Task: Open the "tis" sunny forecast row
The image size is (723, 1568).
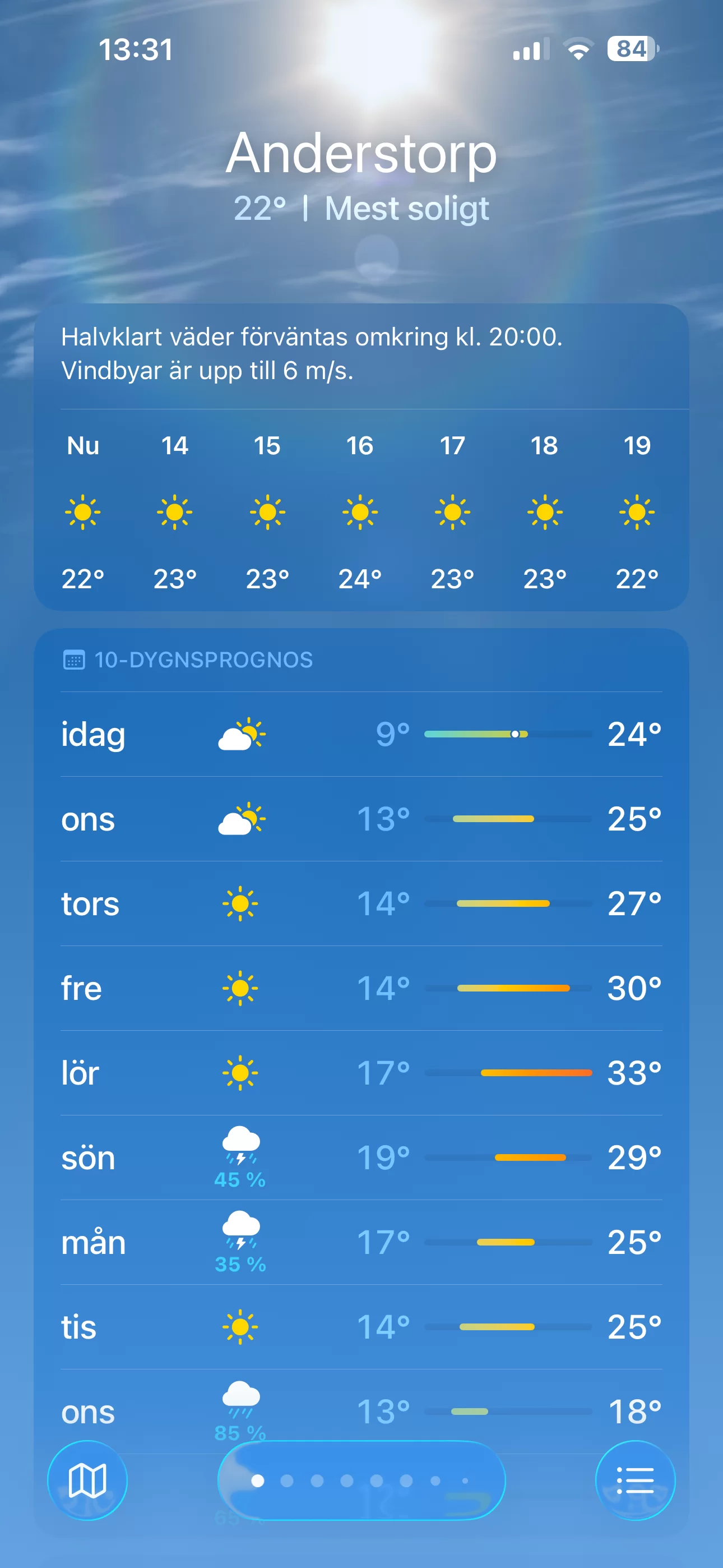Action: (x=361, y=1326)
